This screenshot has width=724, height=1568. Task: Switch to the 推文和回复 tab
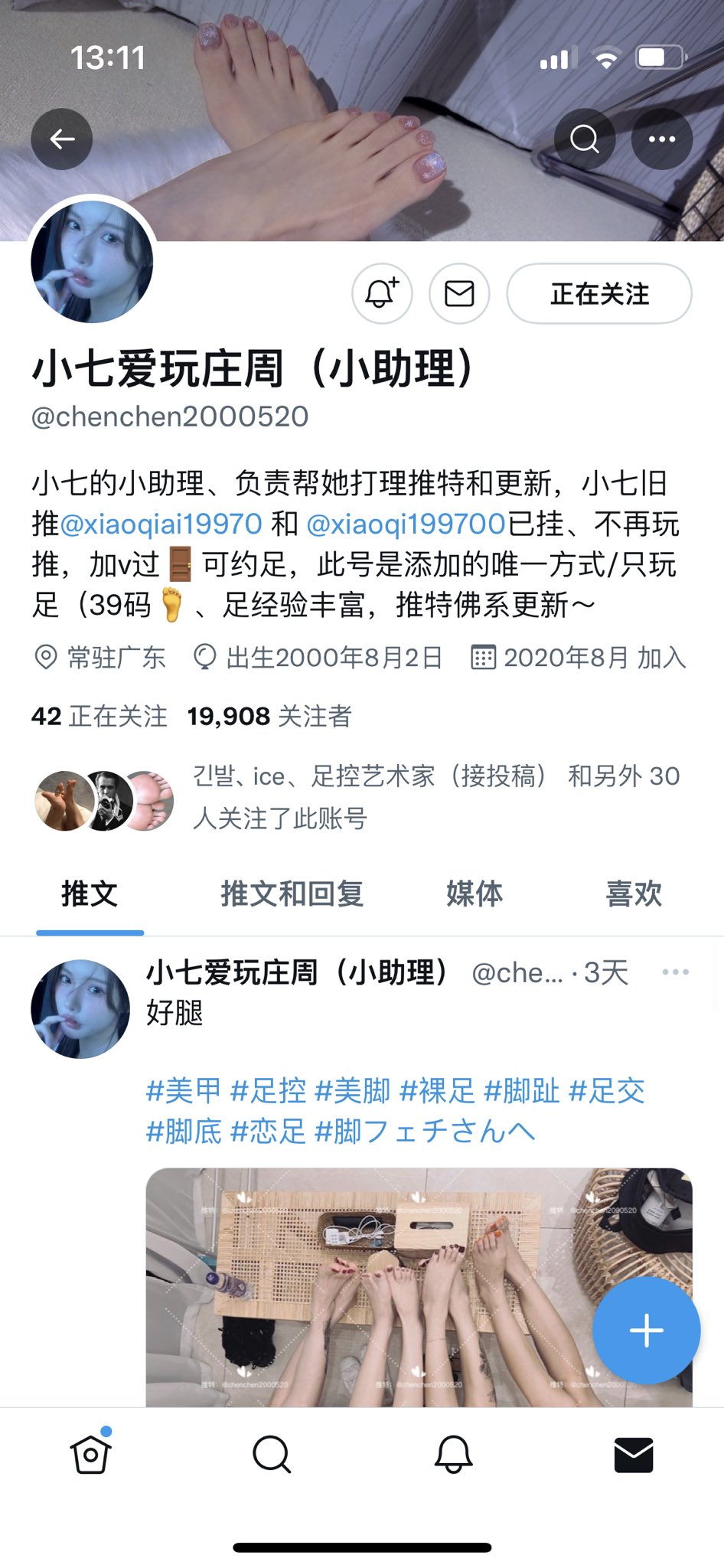click(292, 893)
